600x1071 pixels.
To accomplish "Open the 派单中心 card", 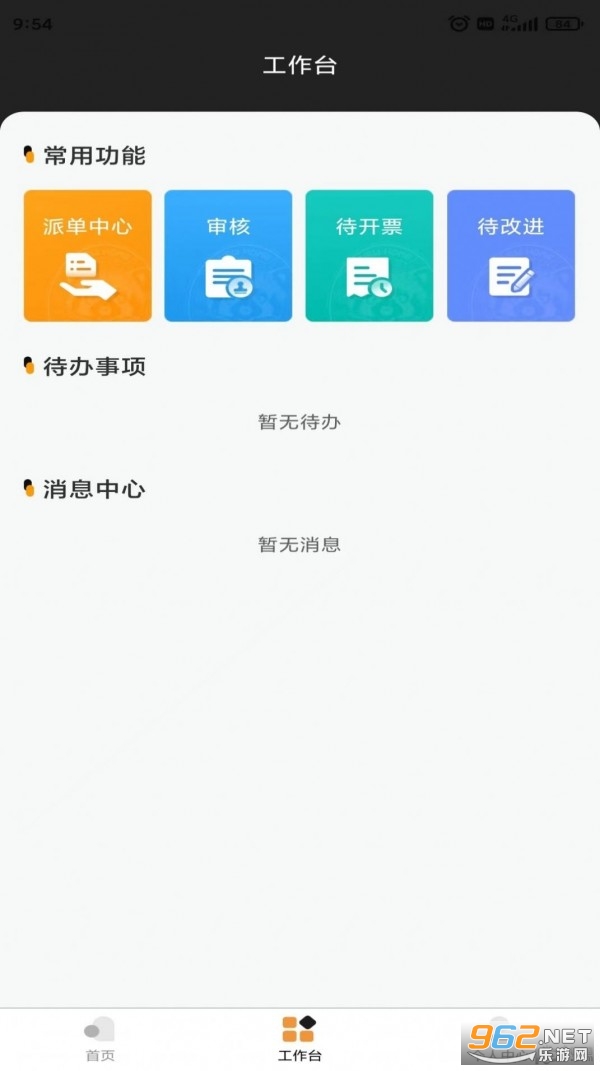I will coord(88,256).
